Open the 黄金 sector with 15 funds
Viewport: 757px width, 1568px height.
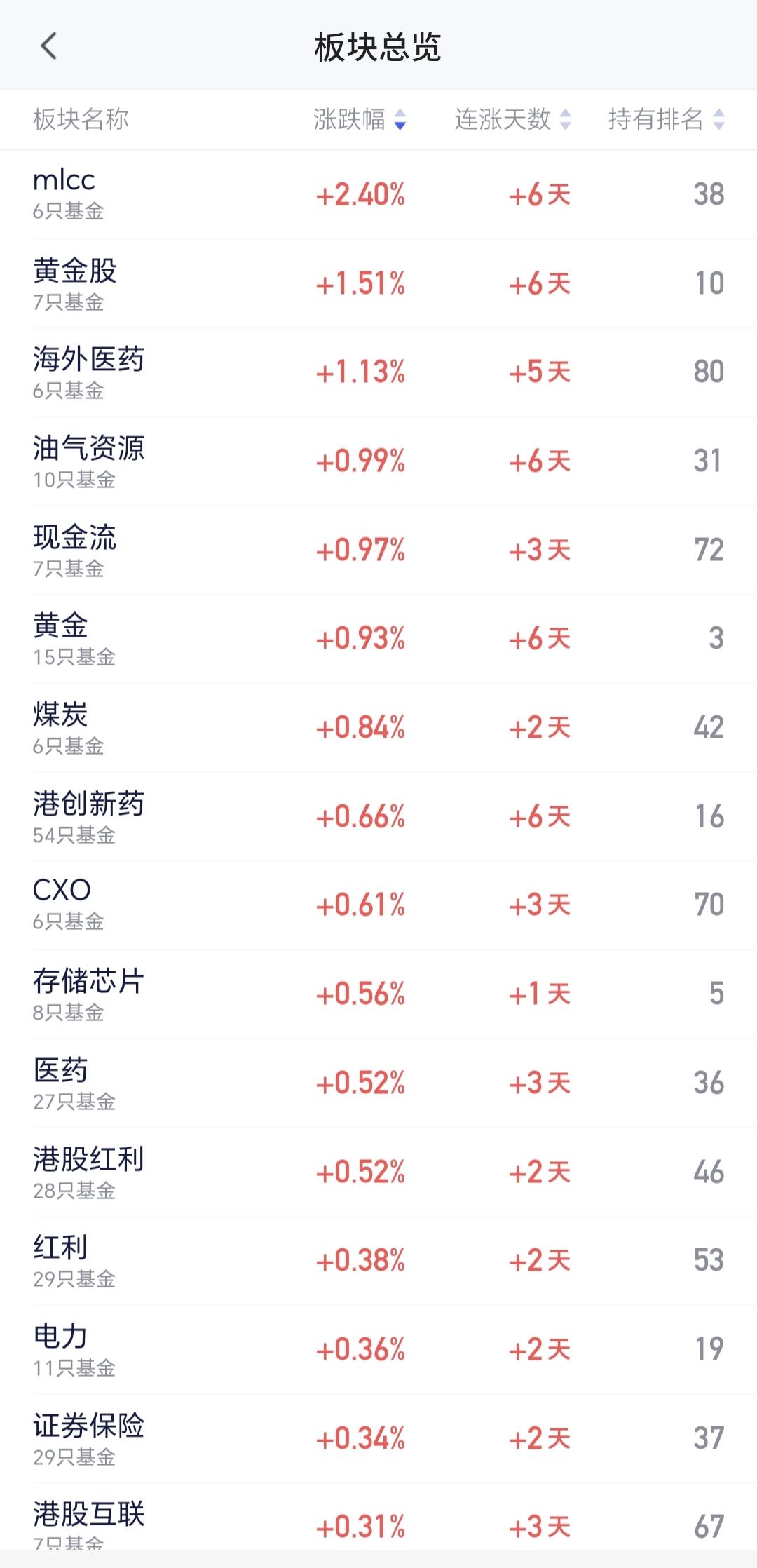[378, 638]
